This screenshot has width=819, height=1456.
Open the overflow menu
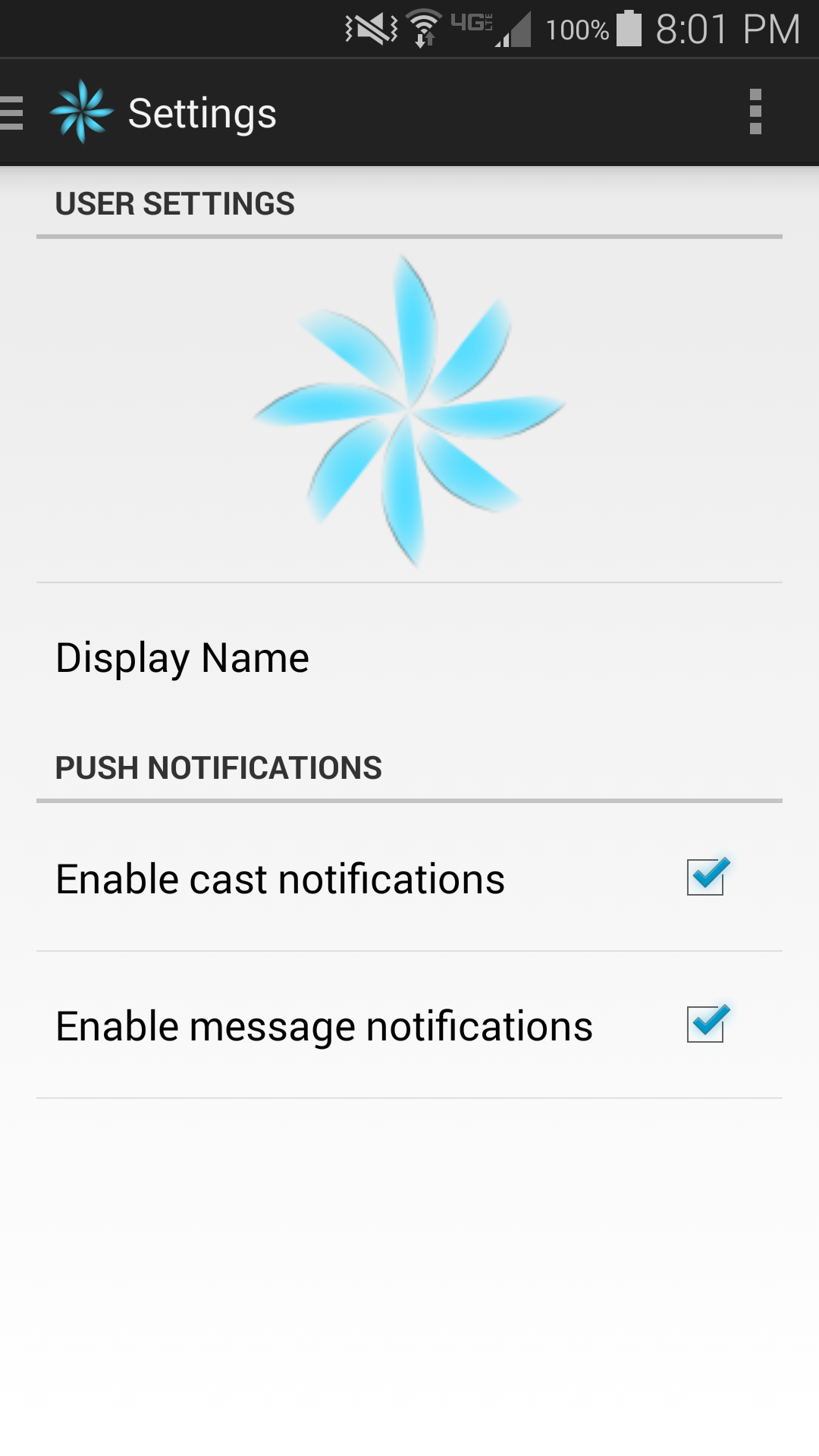tap(755, 112)
